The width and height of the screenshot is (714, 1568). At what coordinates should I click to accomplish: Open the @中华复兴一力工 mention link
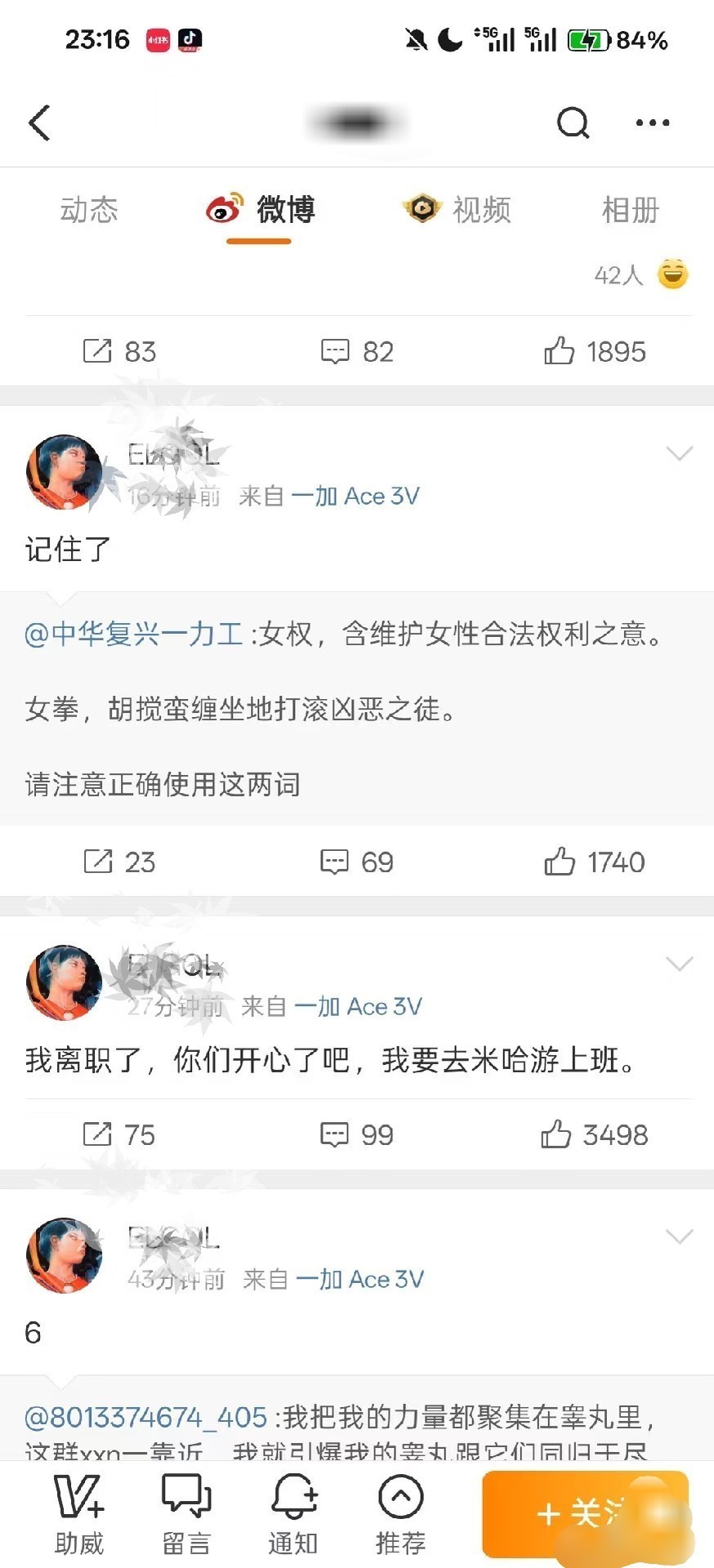point(134,634)
